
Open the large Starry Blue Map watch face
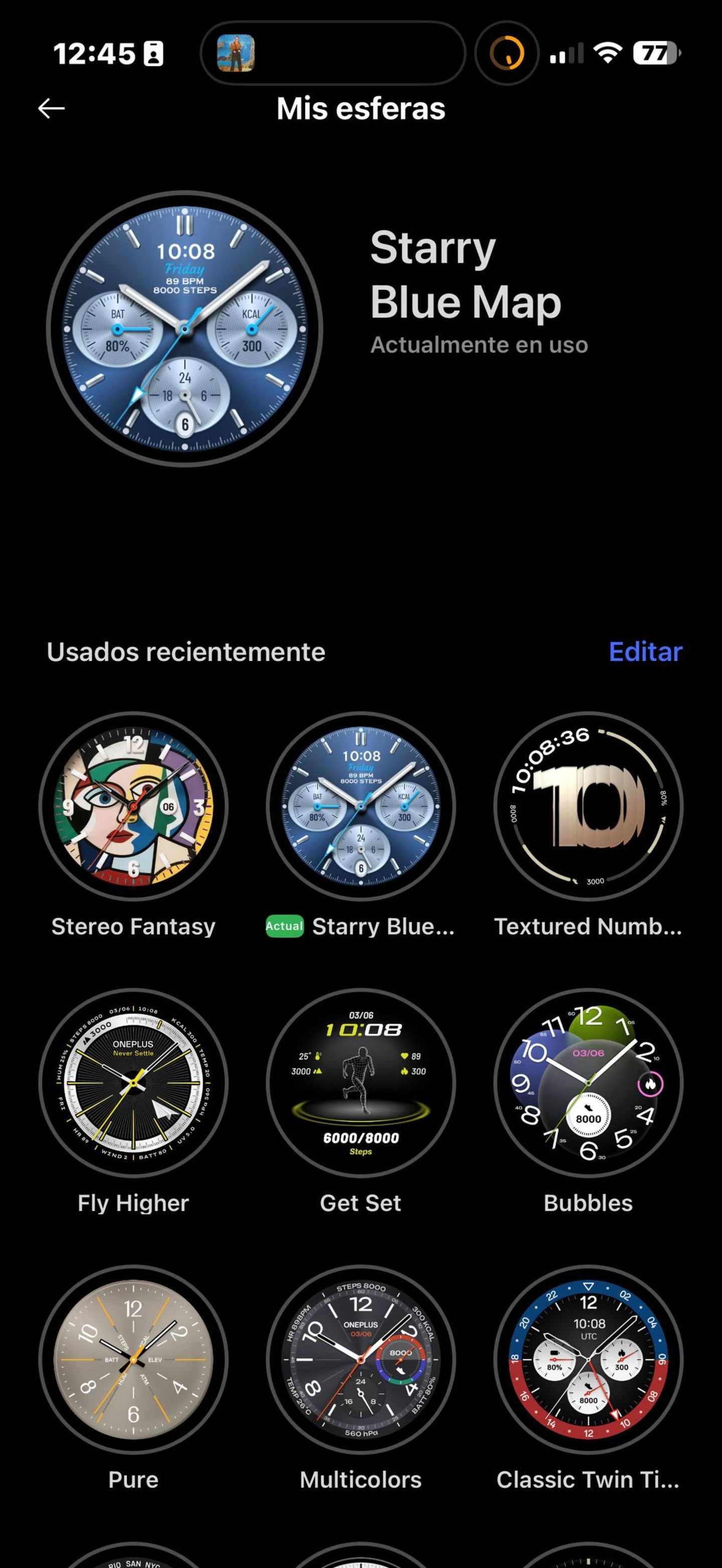pyautogui.click(x=185, y=329)
